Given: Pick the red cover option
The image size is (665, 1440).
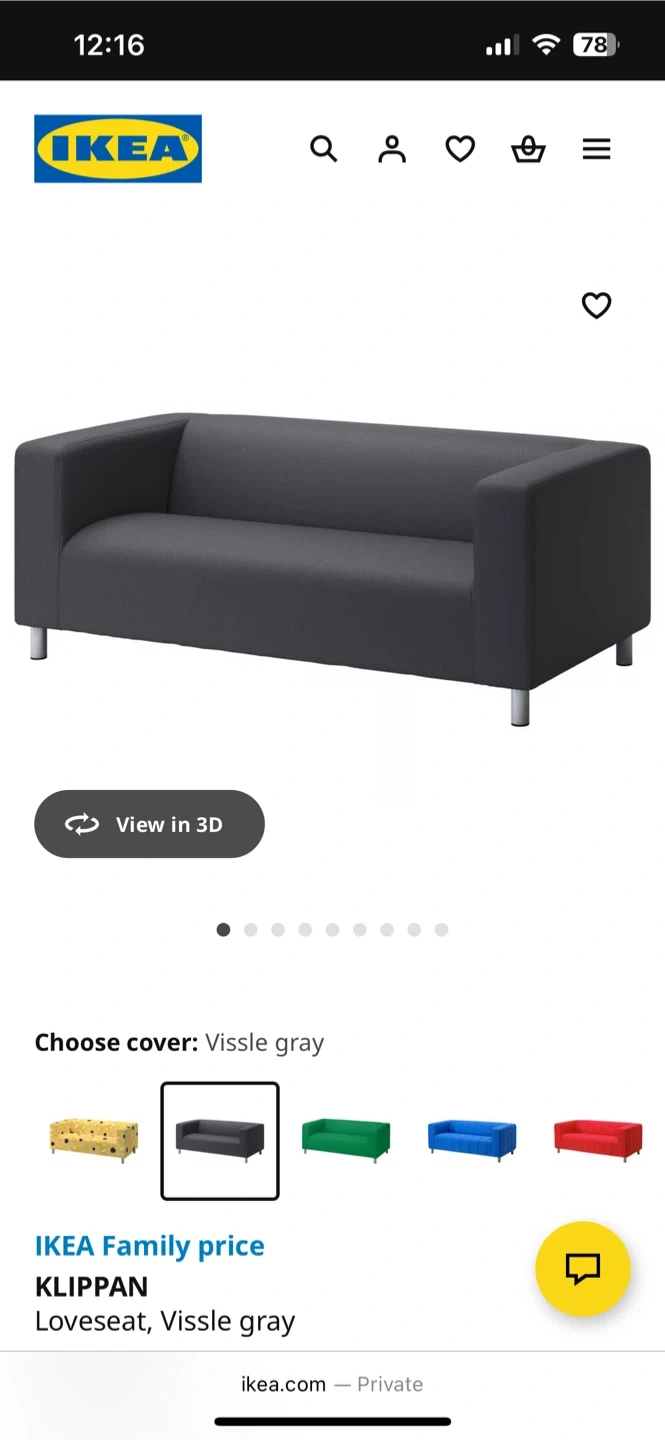Looking at the screenshot, I should tap(598, 1139).
